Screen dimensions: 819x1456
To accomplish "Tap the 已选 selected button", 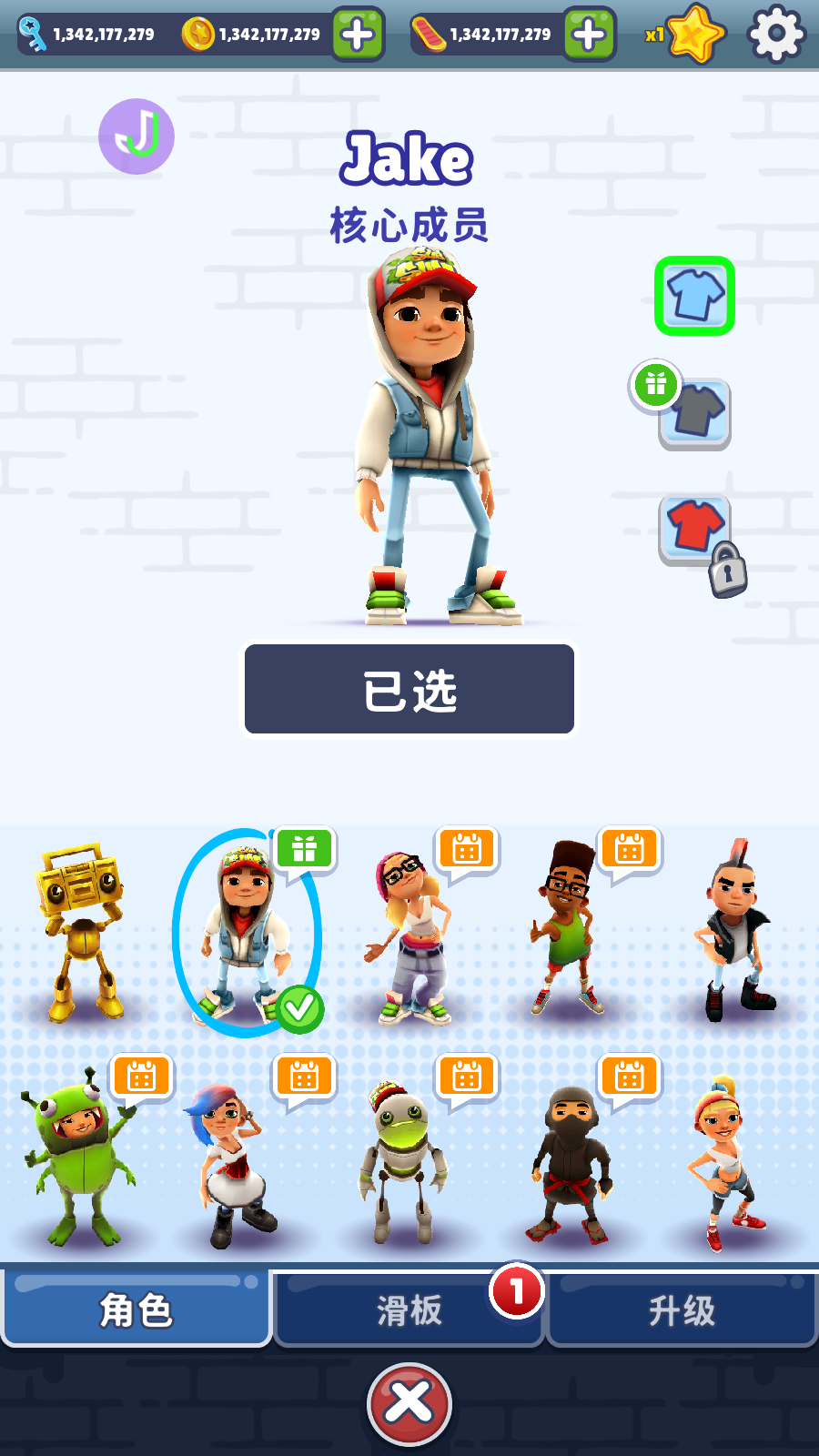I will [409, 690].
